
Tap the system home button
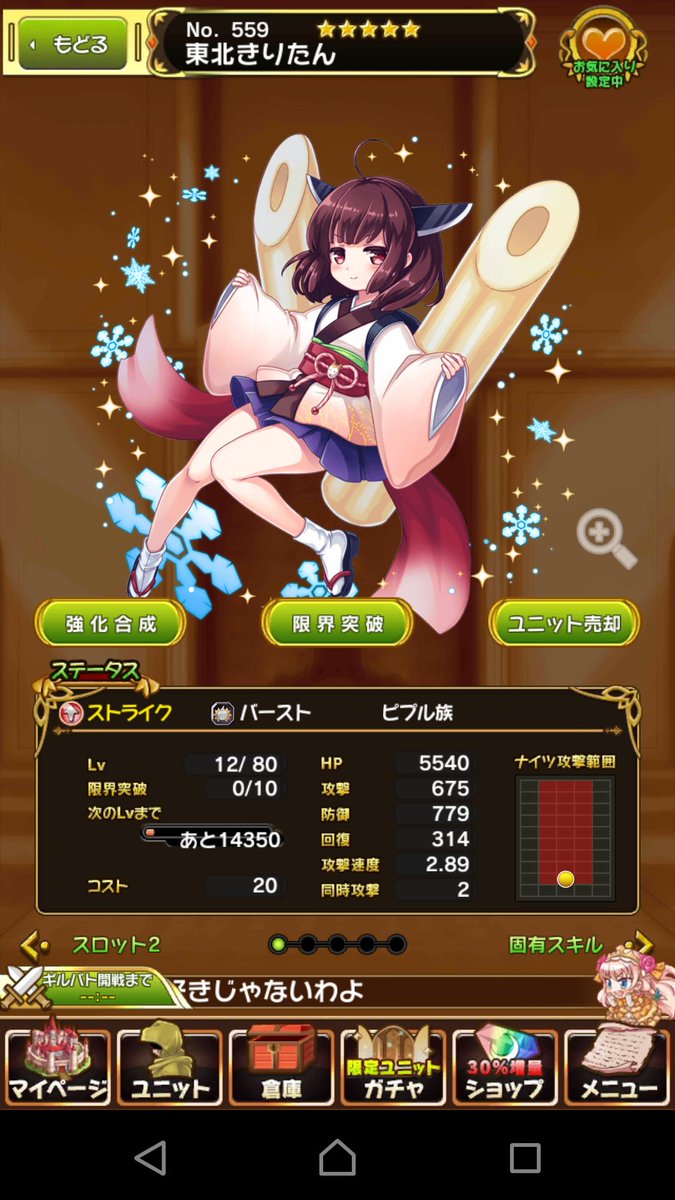(337, 1158)
